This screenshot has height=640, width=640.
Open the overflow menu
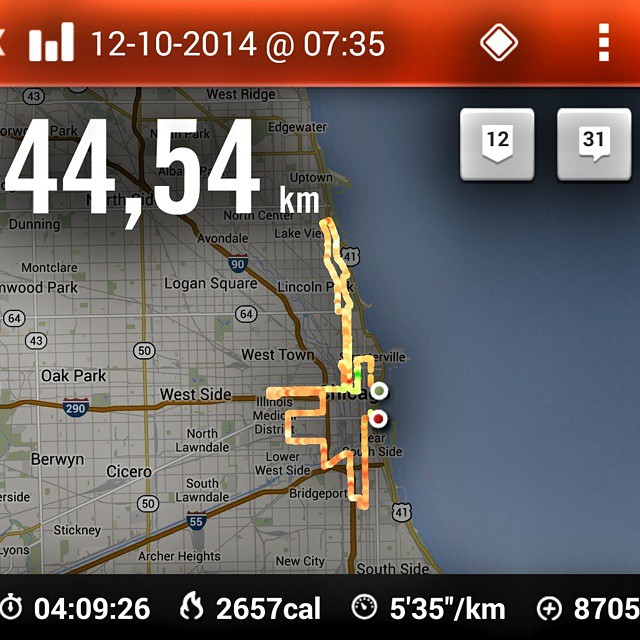pos(603,43)
